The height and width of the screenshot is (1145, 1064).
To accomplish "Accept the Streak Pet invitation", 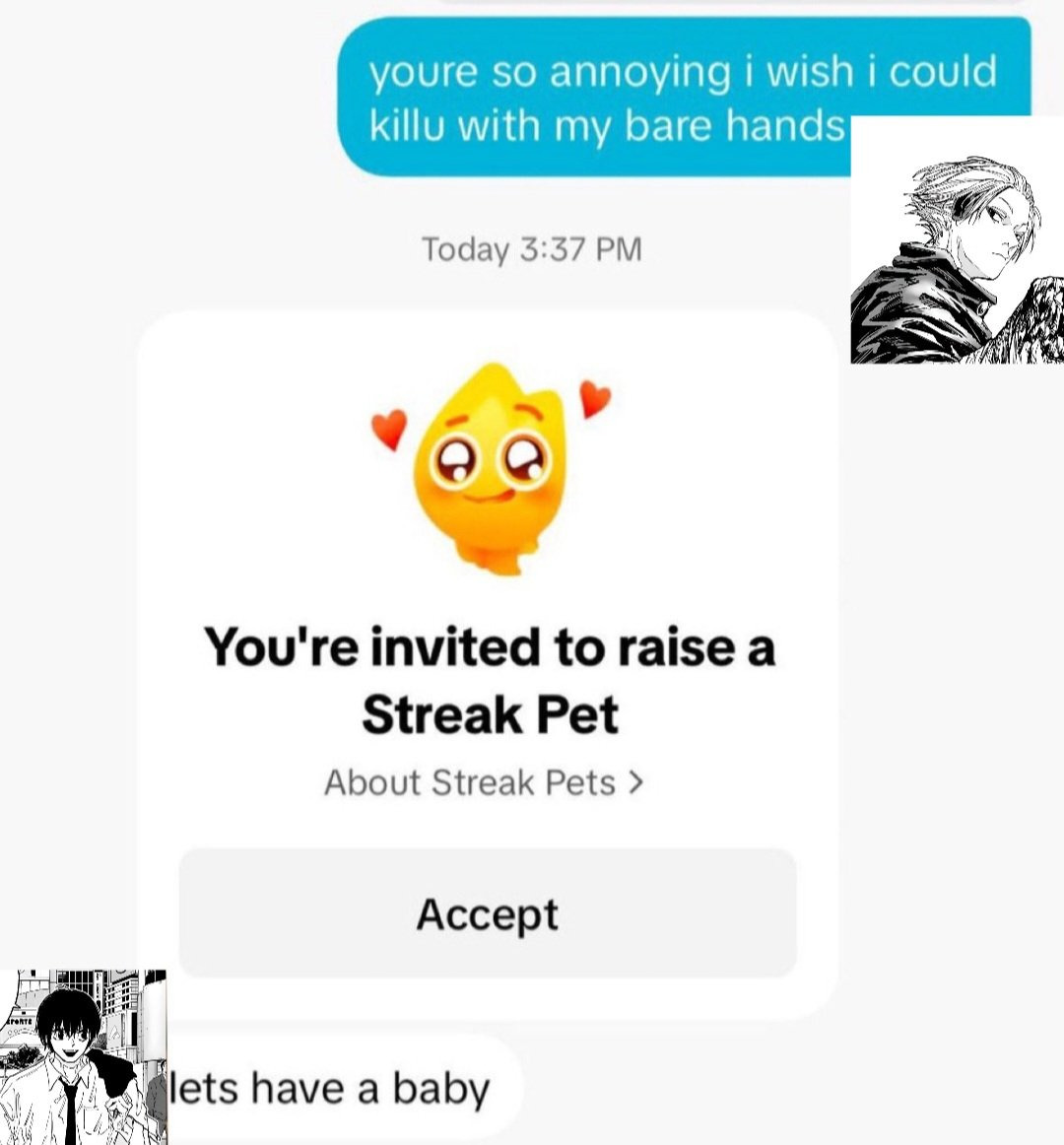I will pos(487,913).
